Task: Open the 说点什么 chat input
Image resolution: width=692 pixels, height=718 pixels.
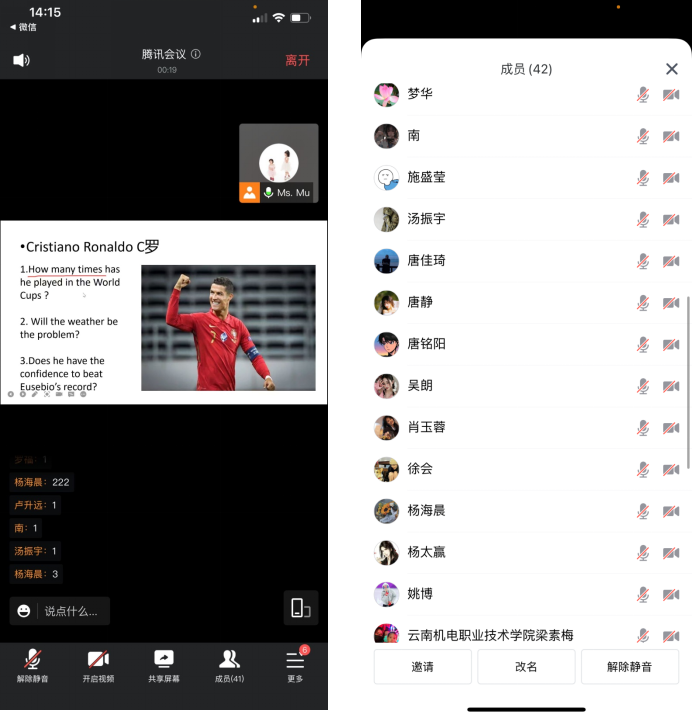Action: (60, 610)
